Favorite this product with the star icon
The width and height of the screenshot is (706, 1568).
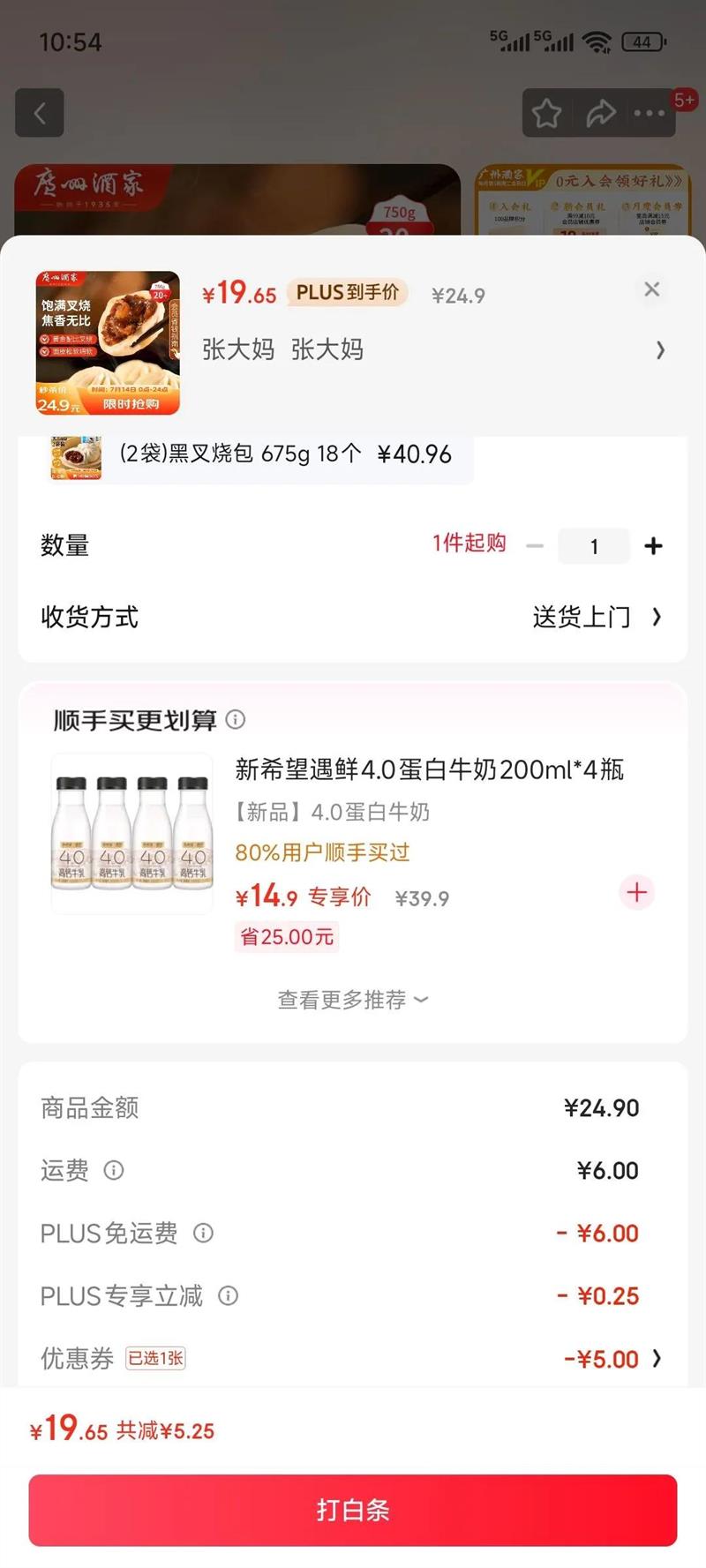[x=546, y=113]
